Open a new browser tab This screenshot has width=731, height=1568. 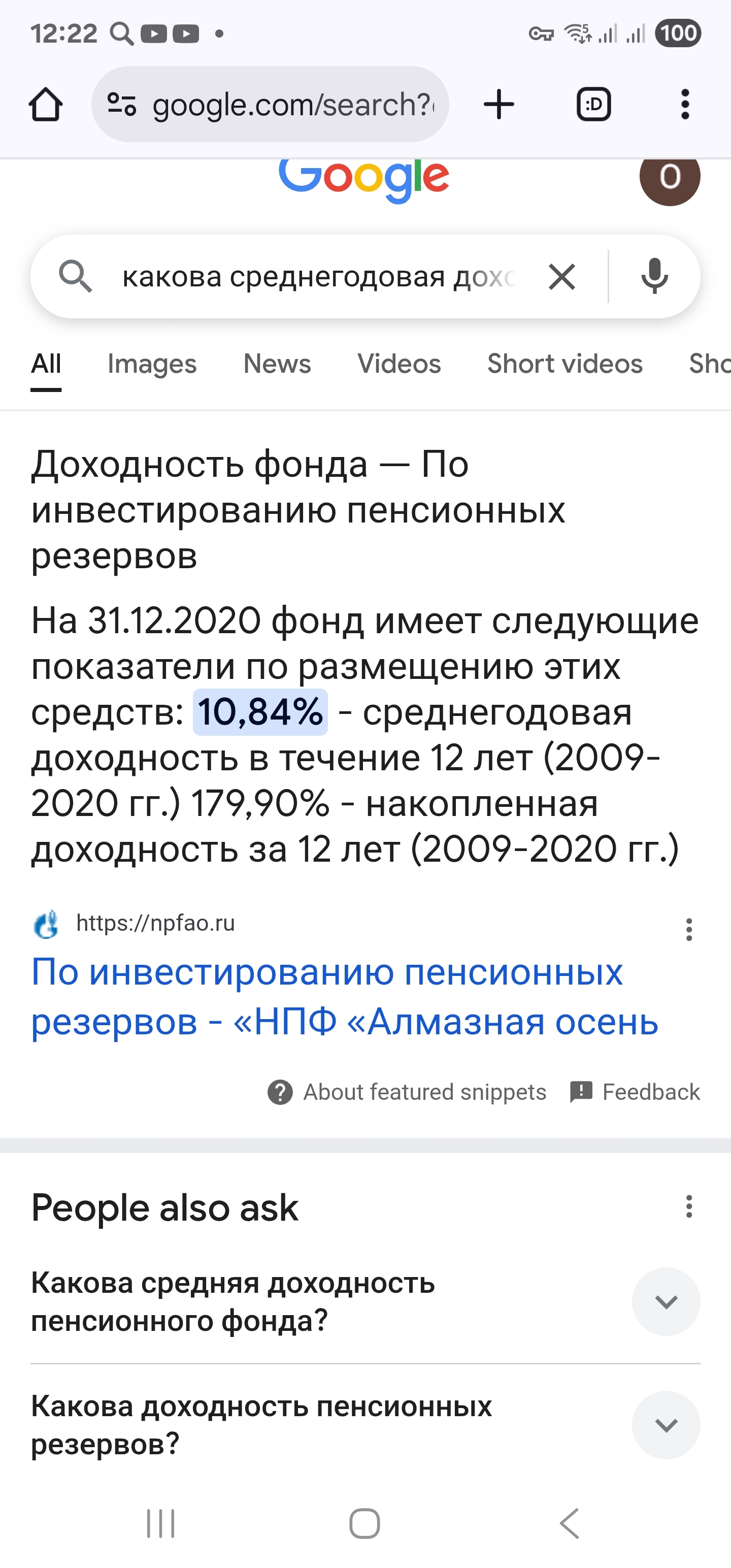(499, 104)
